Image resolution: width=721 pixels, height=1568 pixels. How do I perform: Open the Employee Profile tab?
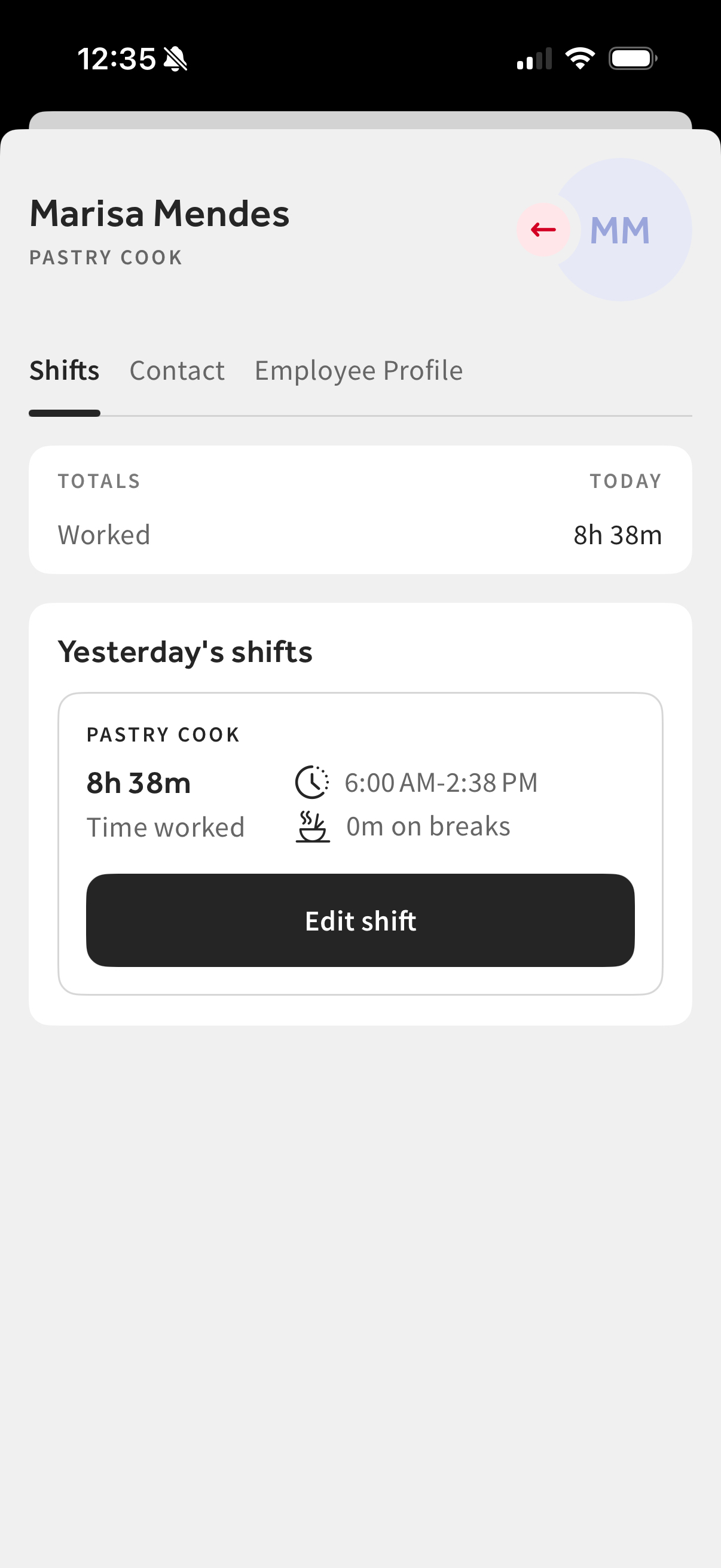coord(358,371)
